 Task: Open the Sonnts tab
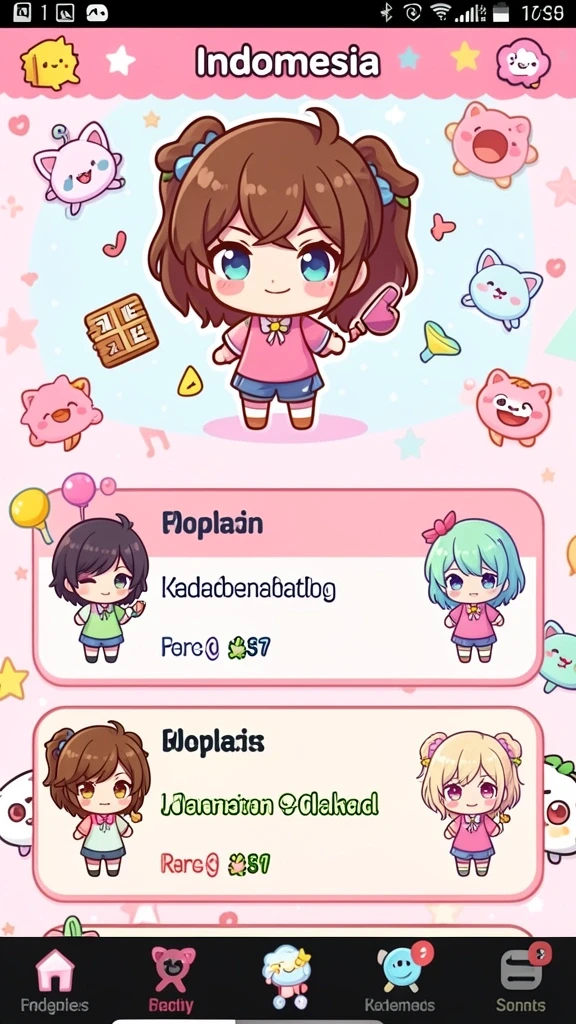(x=520, y=978)
